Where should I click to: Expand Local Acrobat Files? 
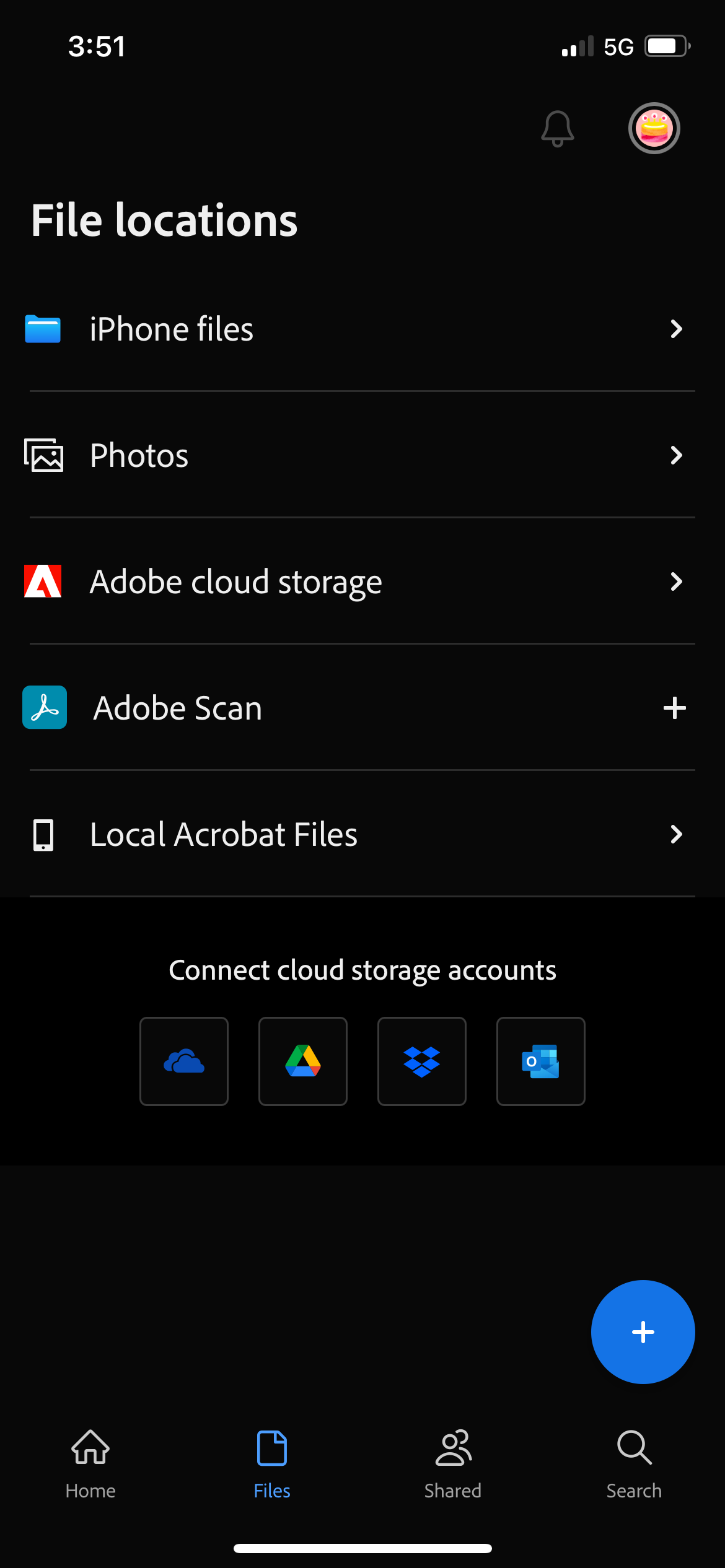pyautogui.click(x=676, y=834)
